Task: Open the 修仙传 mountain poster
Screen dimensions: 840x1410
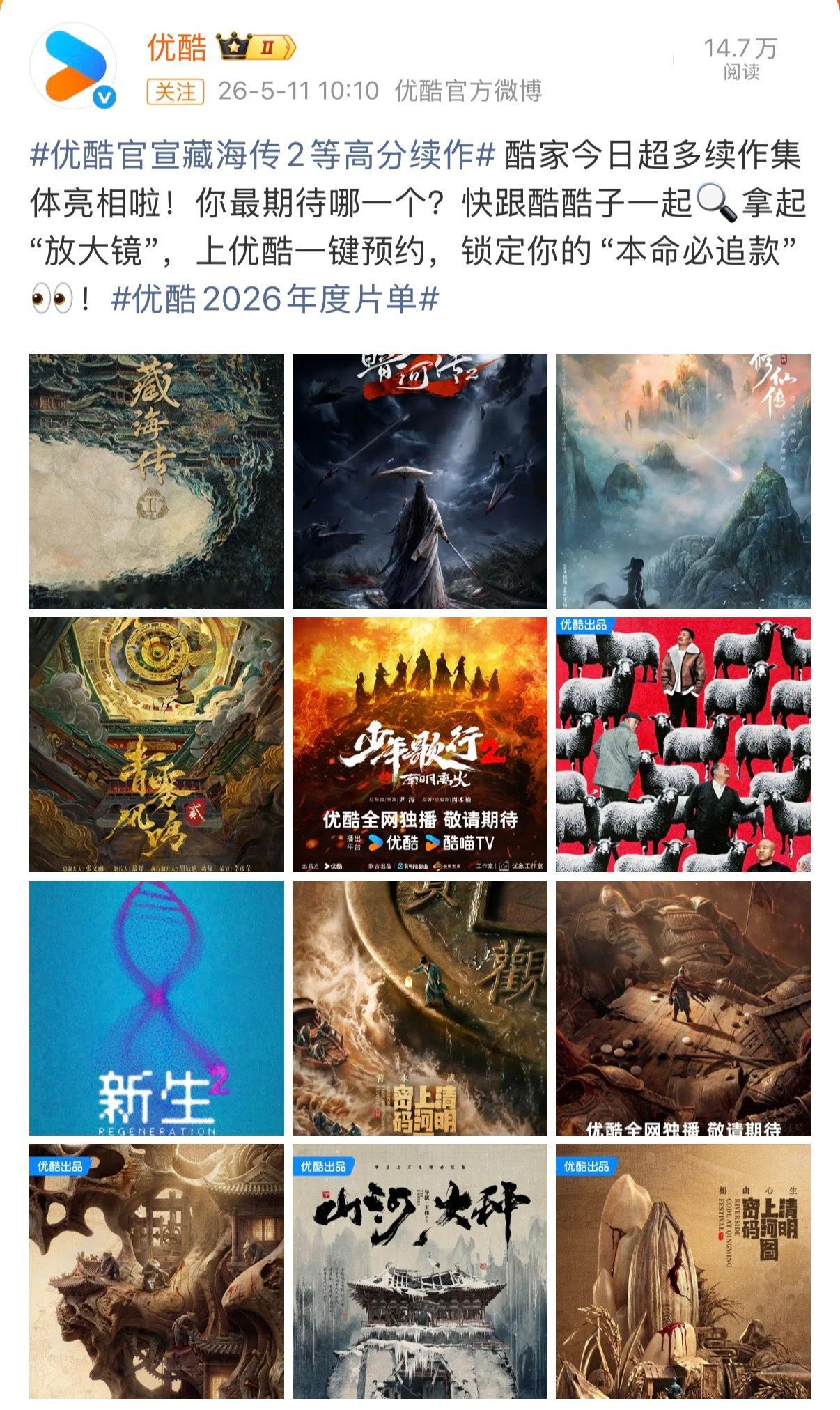Action: click(x=683, y=481)
